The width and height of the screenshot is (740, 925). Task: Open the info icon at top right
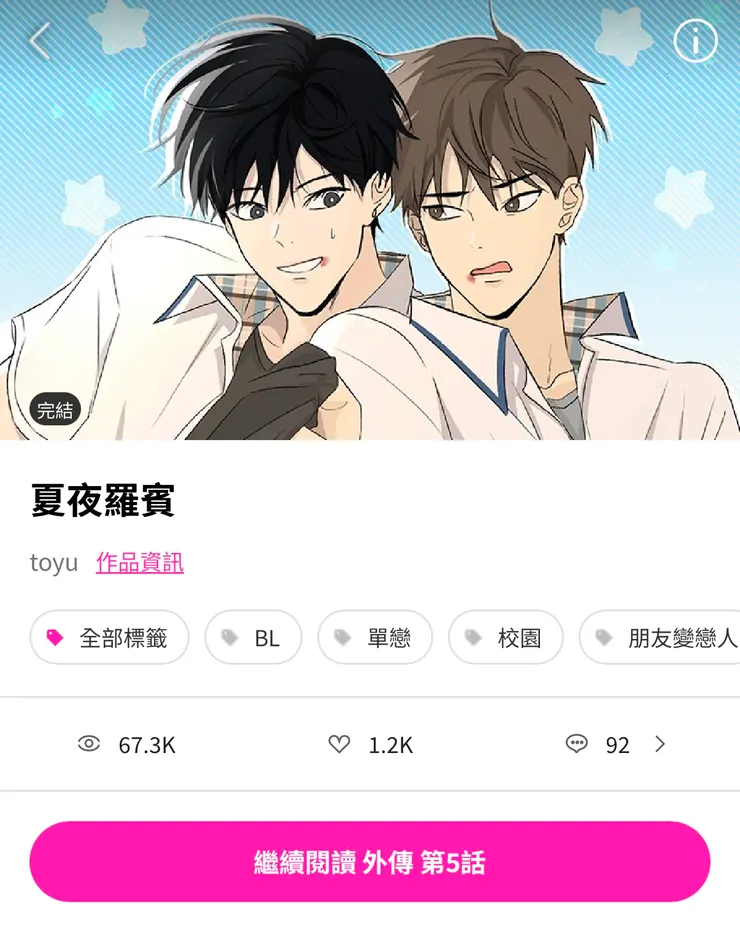tap(695, 42)
